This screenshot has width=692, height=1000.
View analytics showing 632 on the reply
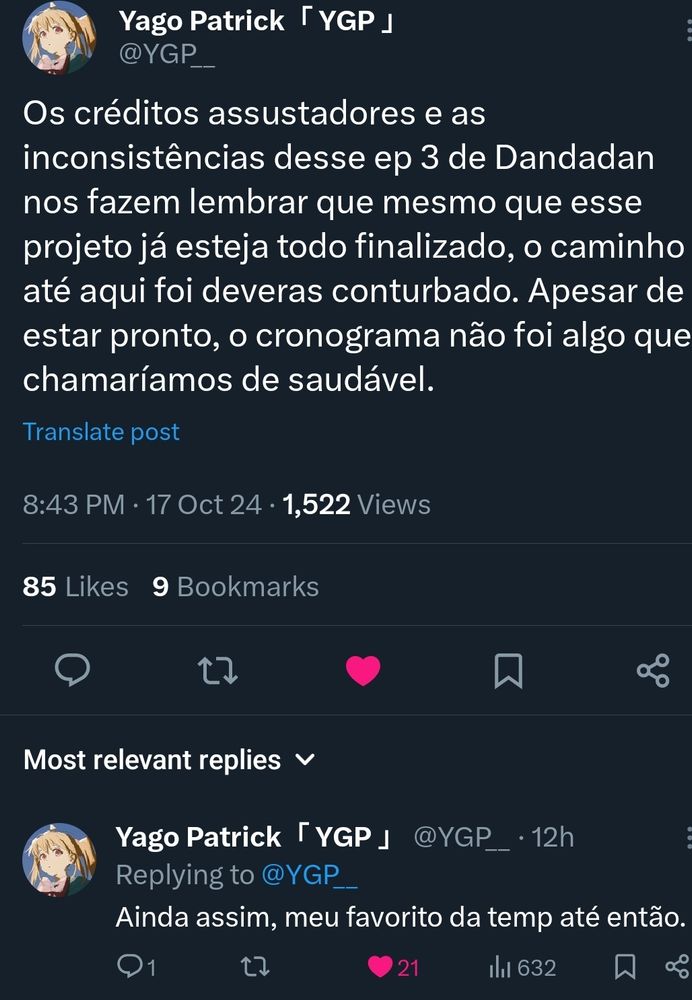click(x=522, y=967)
